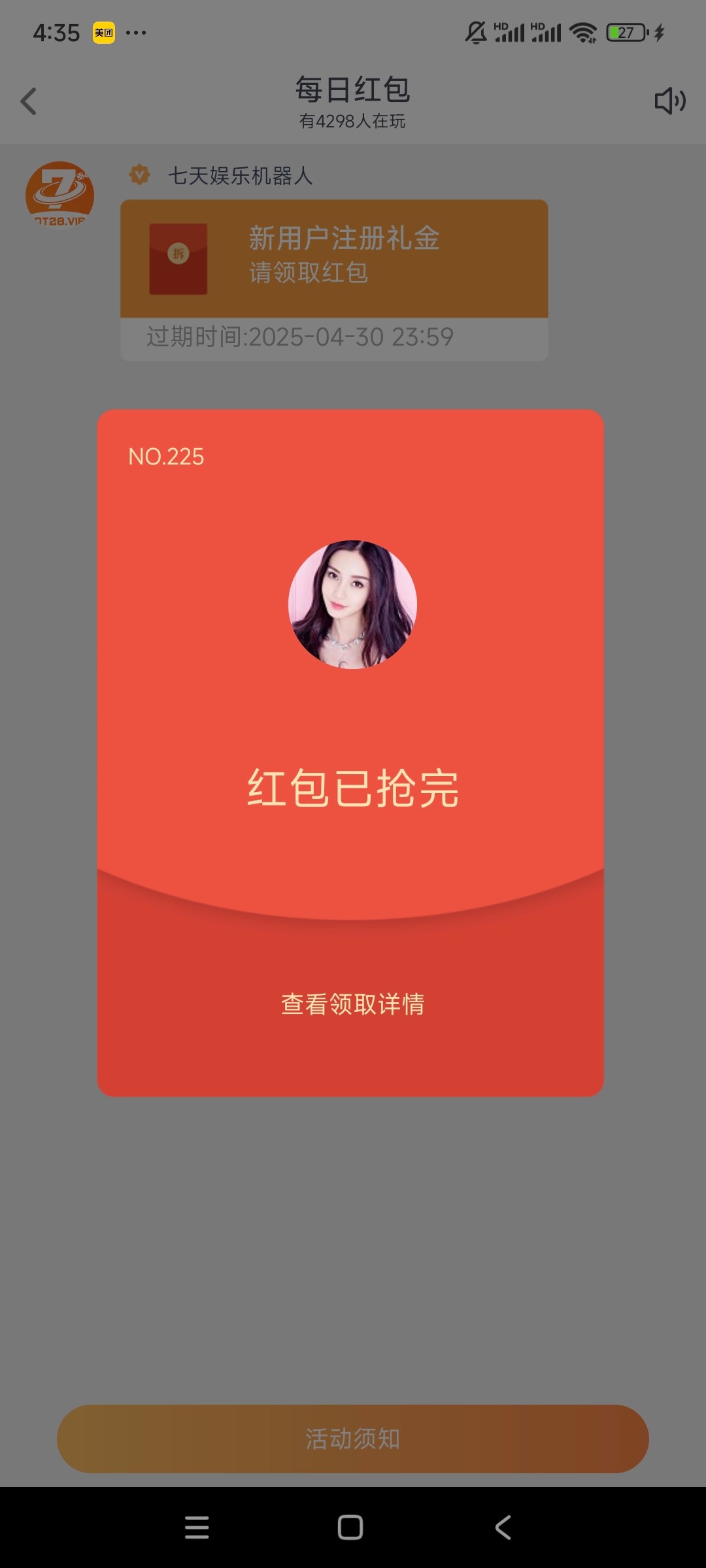This screenshot has width=706, height=1568.
Task: Open the 新用户注册礼金 red packet card
Action: point(333,259)
